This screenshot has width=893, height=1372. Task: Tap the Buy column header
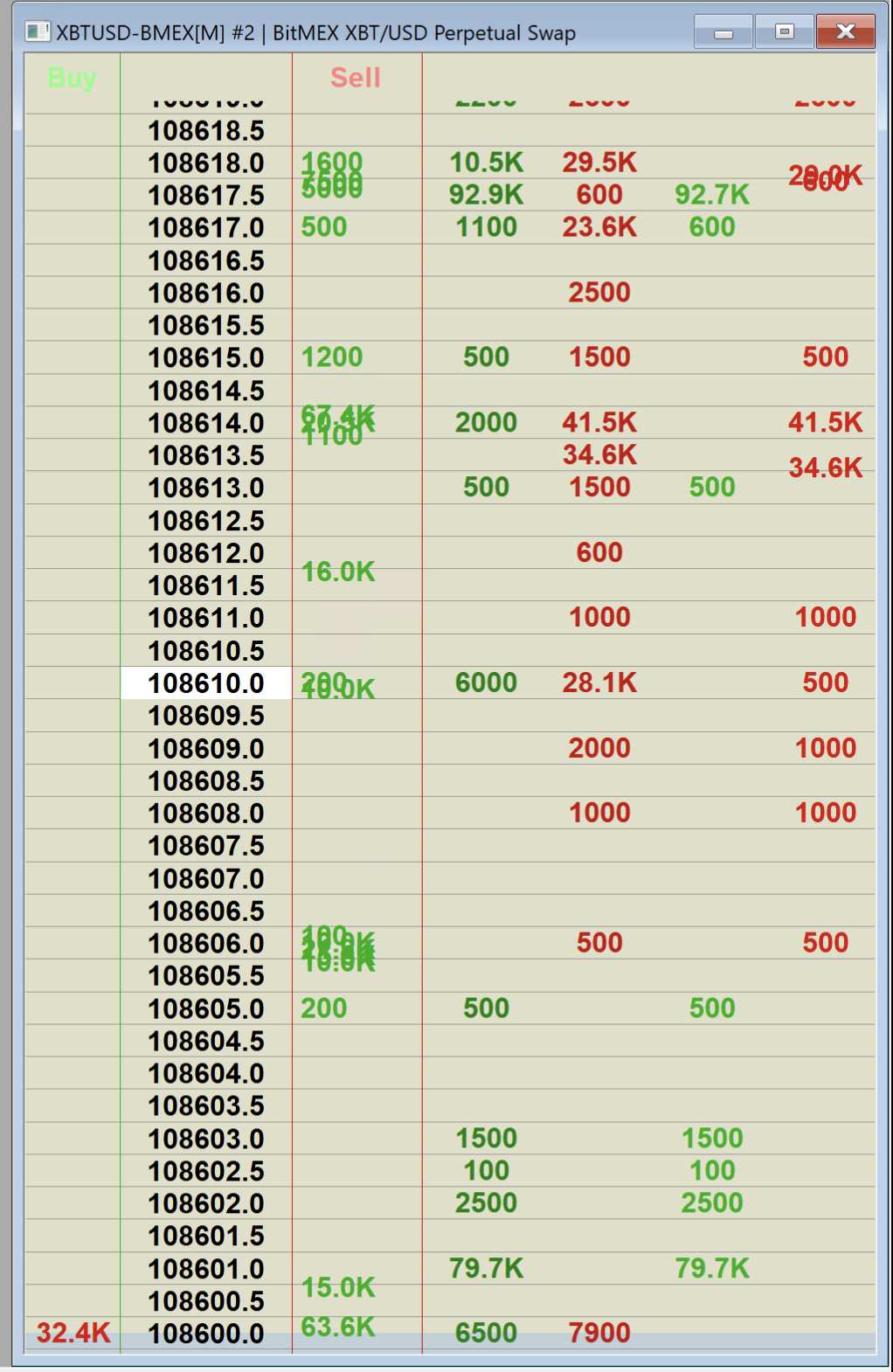pos(72,78)
